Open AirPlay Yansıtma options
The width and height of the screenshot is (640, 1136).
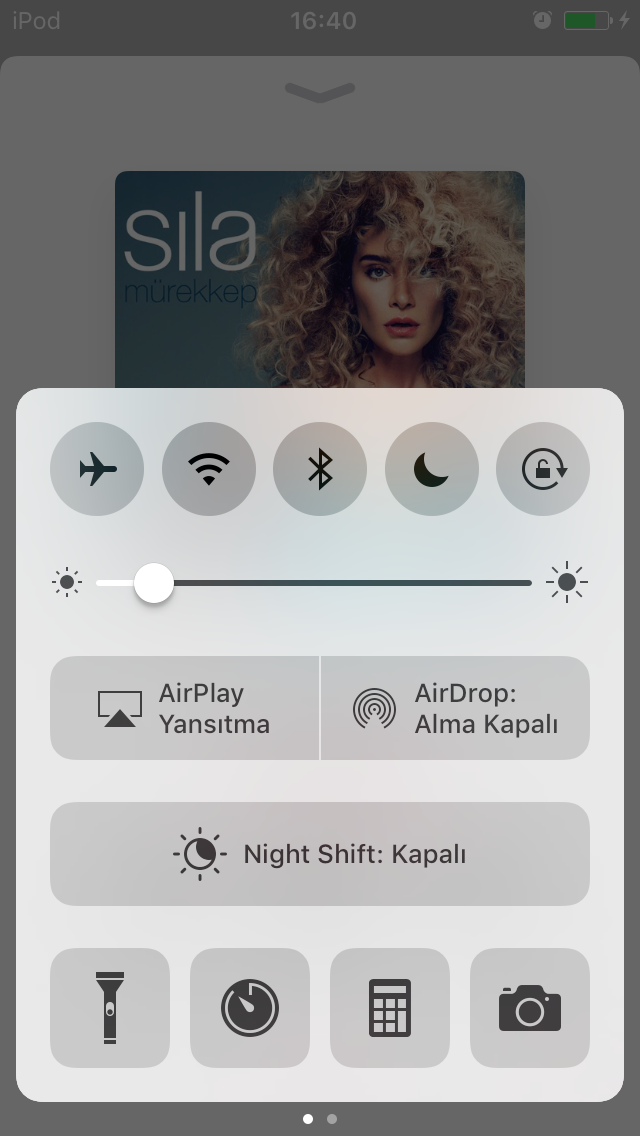pos(185,708)
